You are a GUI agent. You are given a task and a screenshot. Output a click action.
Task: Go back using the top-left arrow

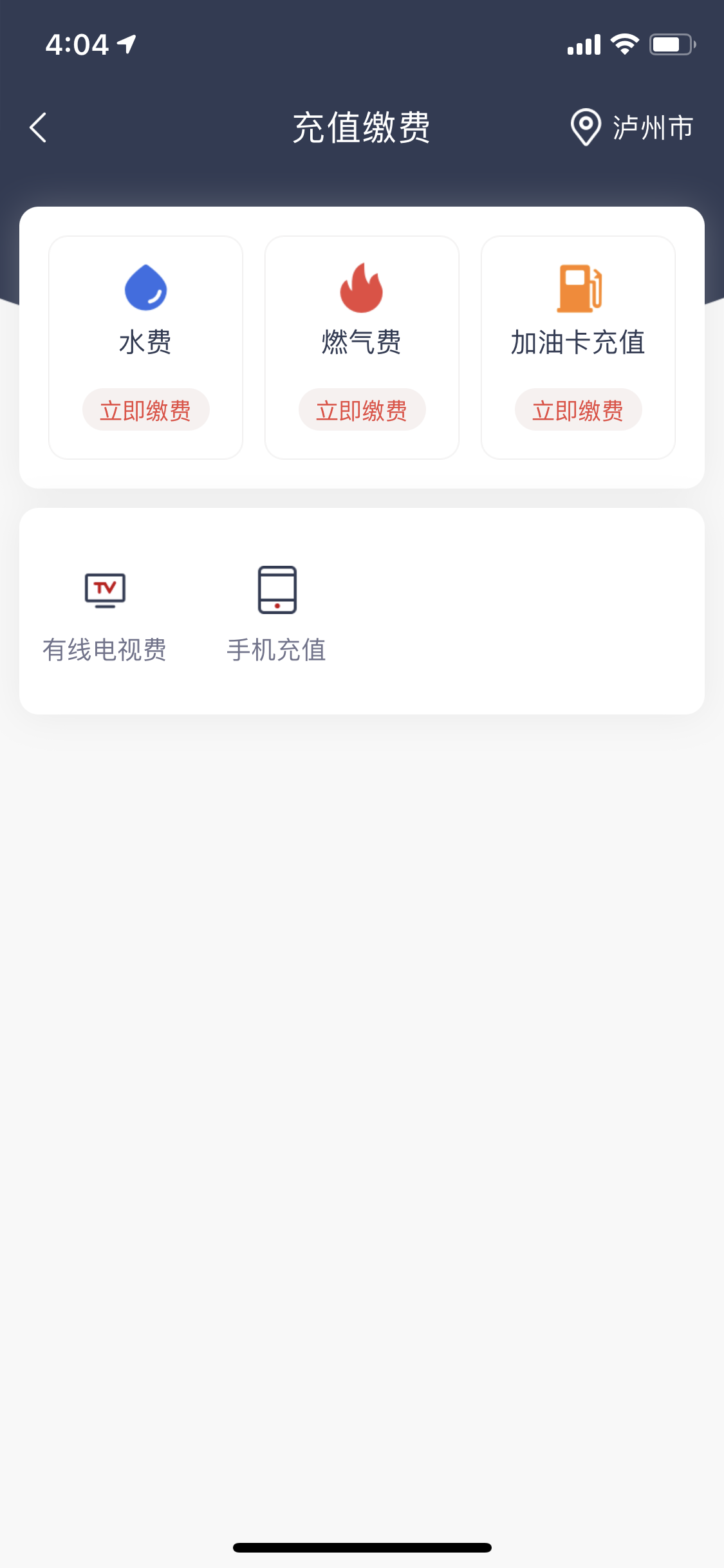click(38, 127)
